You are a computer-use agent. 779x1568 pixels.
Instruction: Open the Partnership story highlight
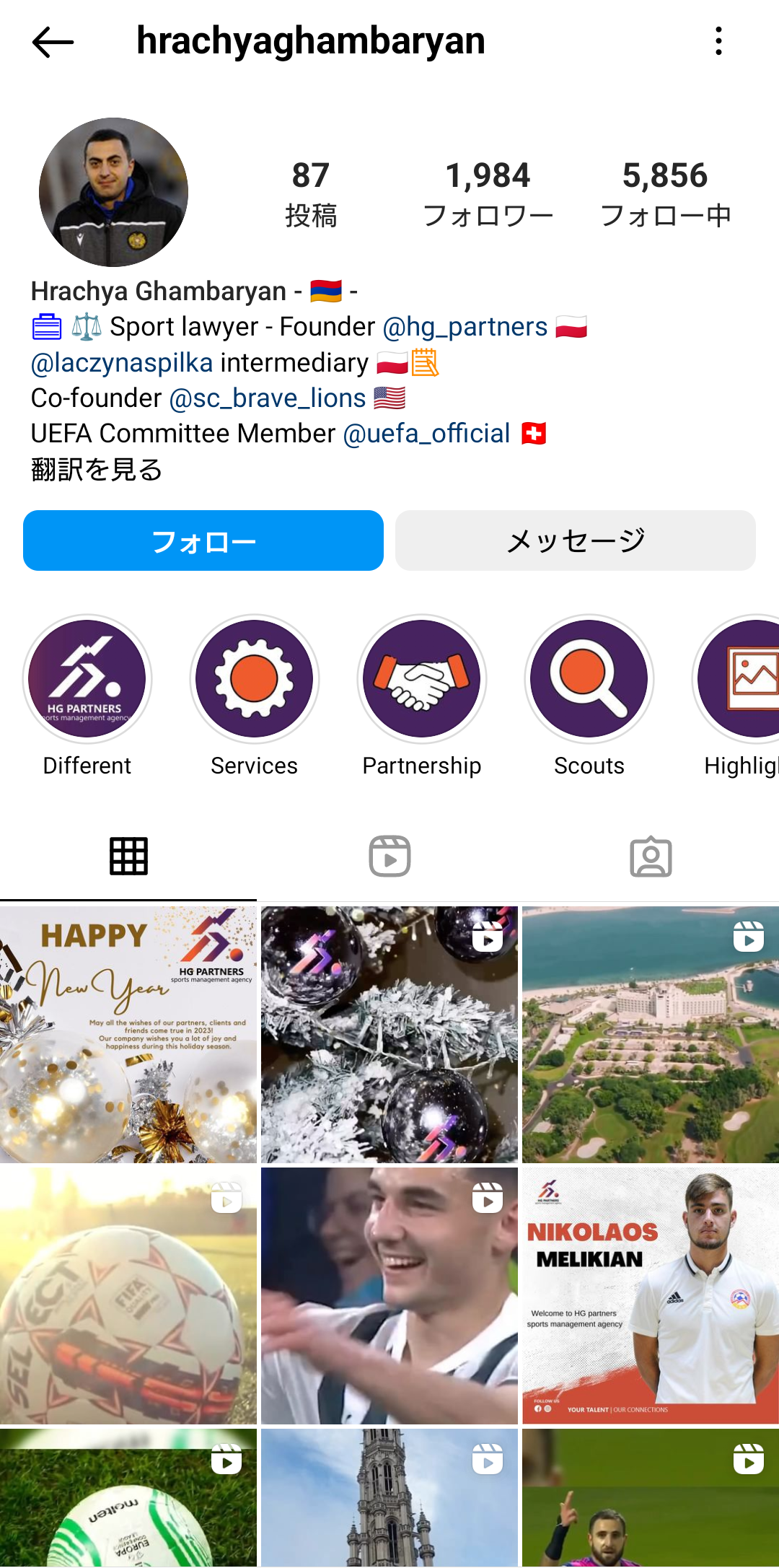pos(422,680)
